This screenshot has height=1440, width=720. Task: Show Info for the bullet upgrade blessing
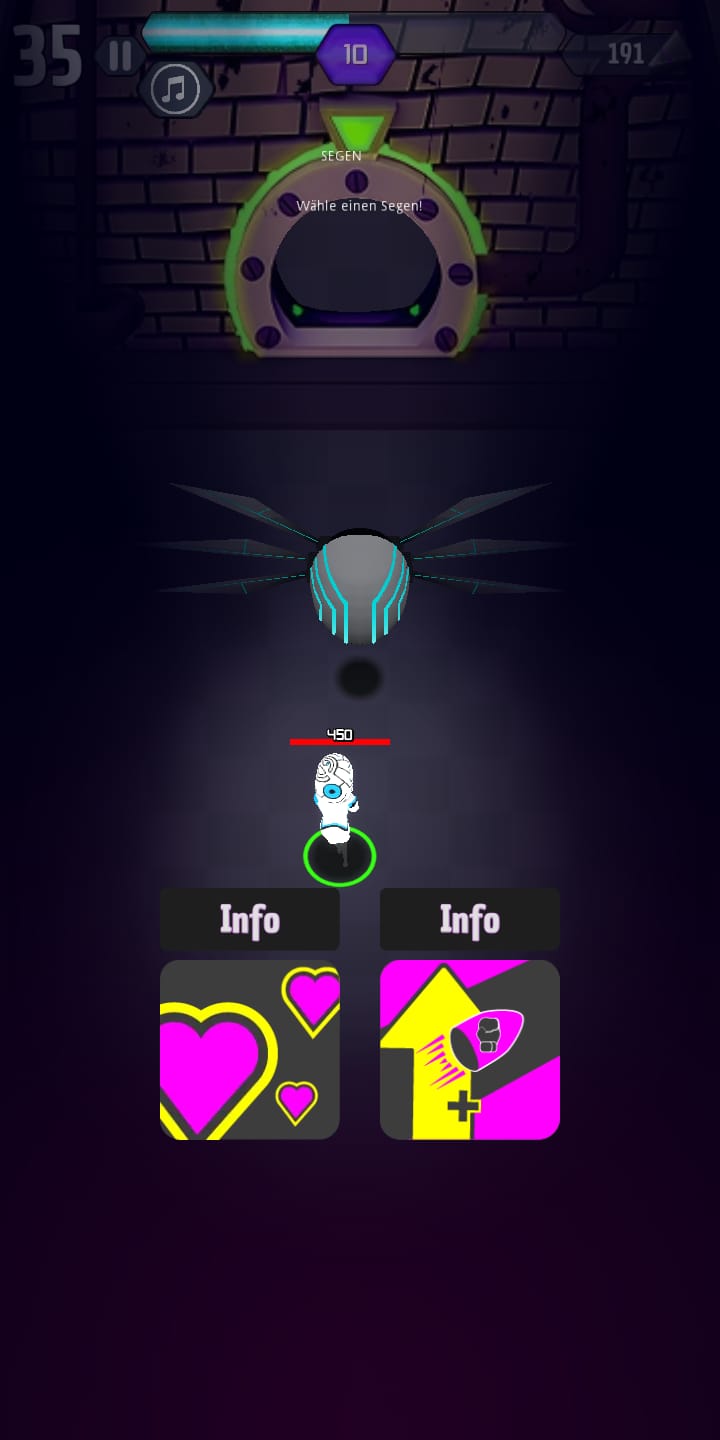(x=469, y=919)
